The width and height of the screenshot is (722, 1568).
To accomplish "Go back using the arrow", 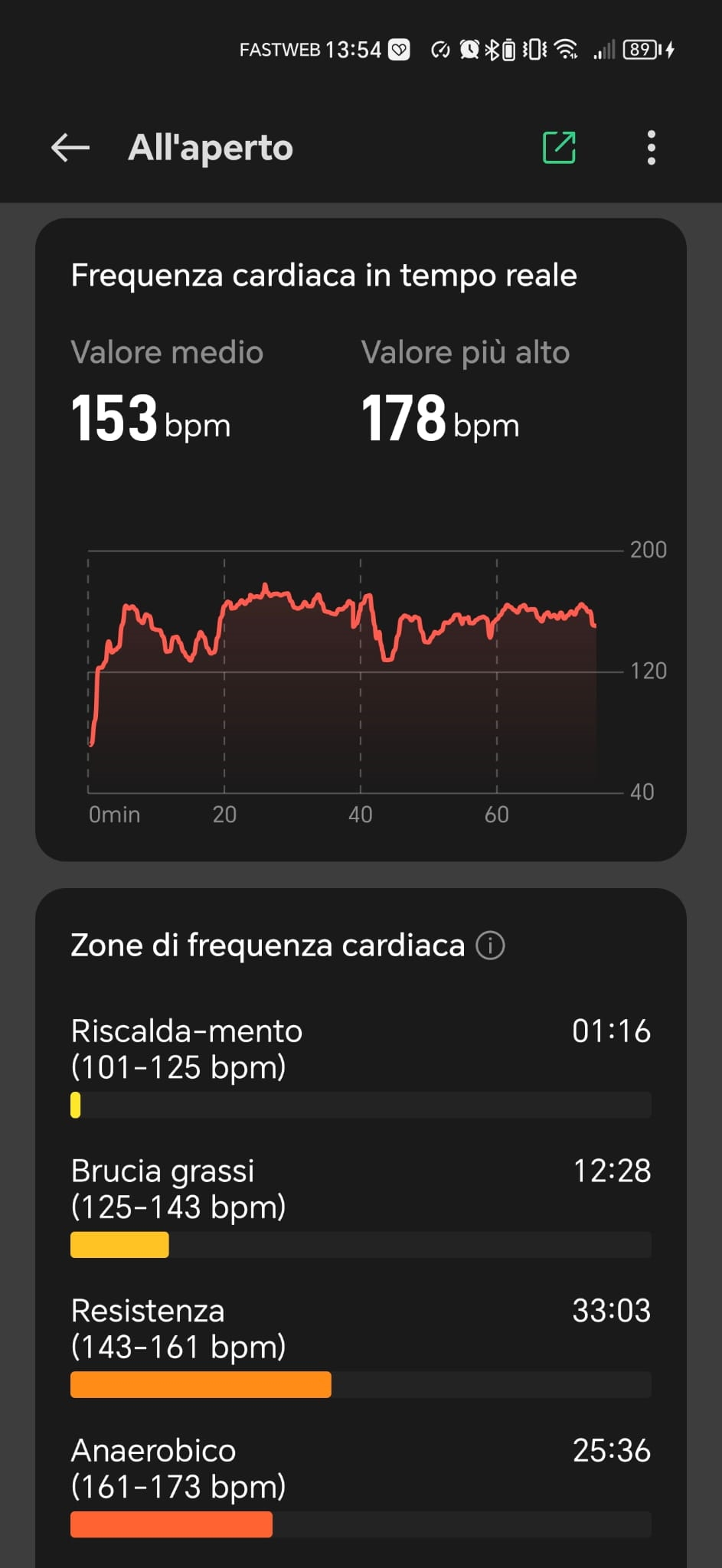I will [x=70, y=147].
